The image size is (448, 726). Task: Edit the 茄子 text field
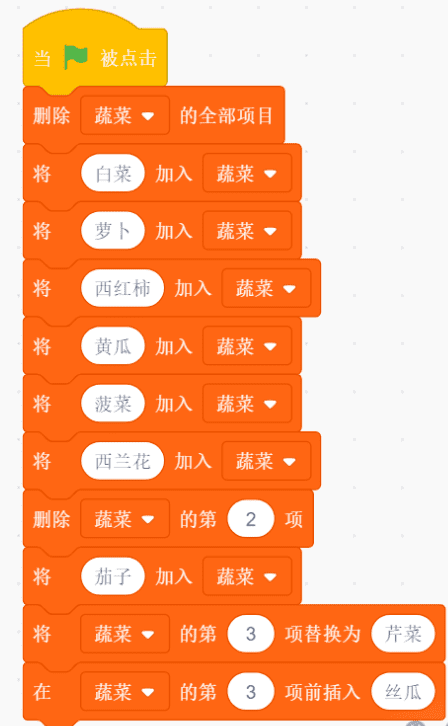[113, 576]
